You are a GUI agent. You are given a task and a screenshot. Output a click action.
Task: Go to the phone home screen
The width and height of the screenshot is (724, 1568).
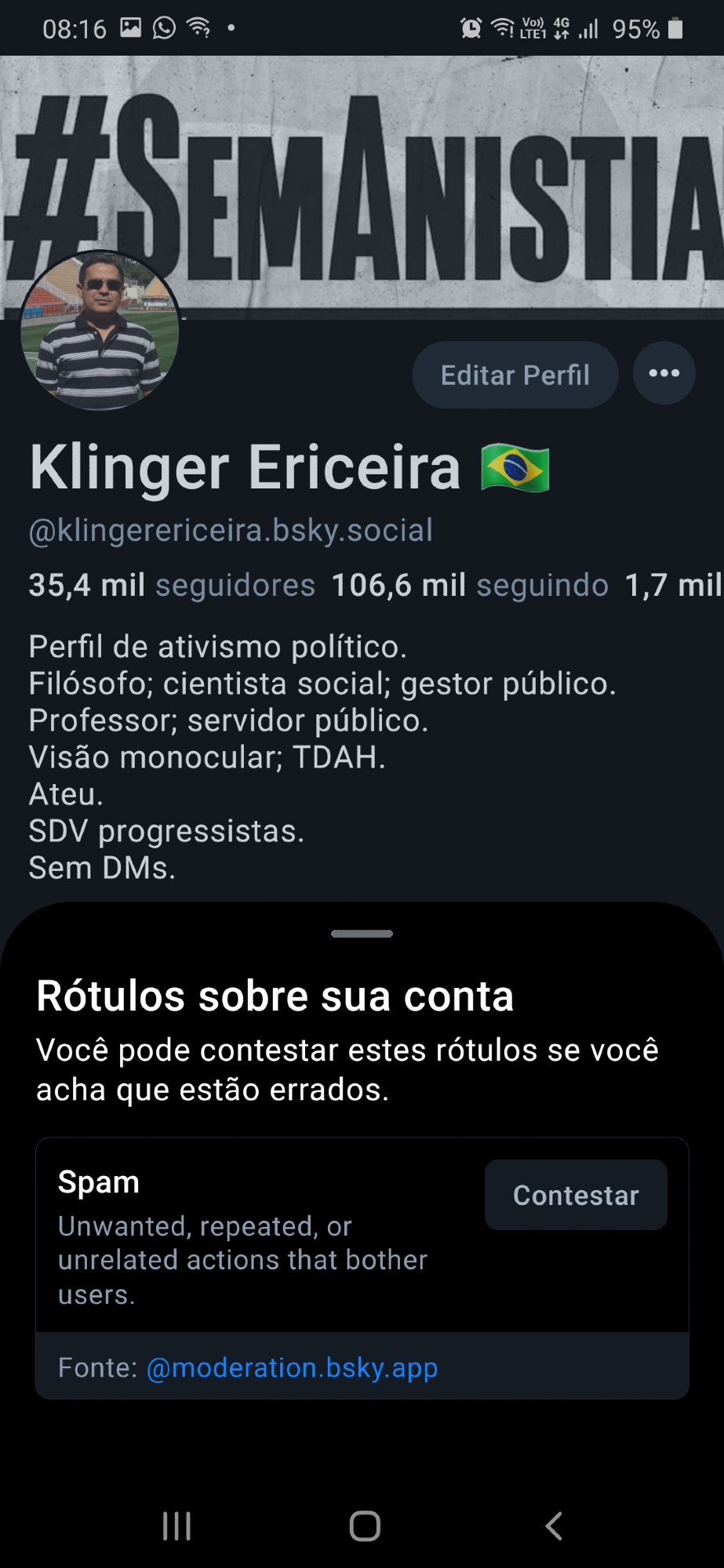click(365, 1526)
